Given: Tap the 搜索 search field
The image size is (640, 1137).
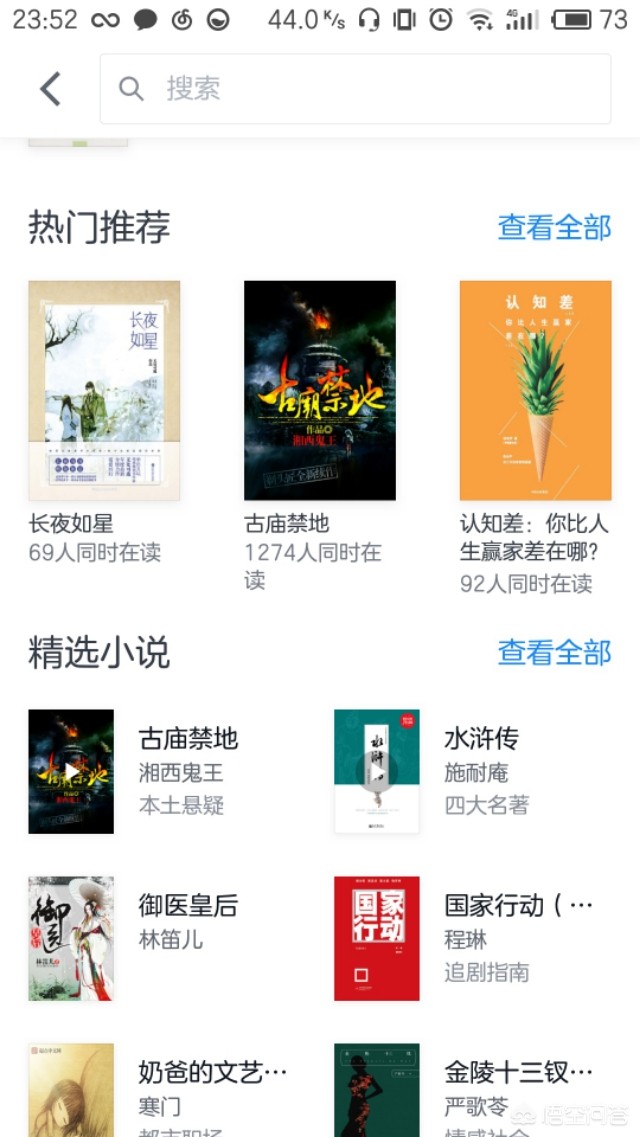Looking at the screenshot, I should (x=355, y=89).
